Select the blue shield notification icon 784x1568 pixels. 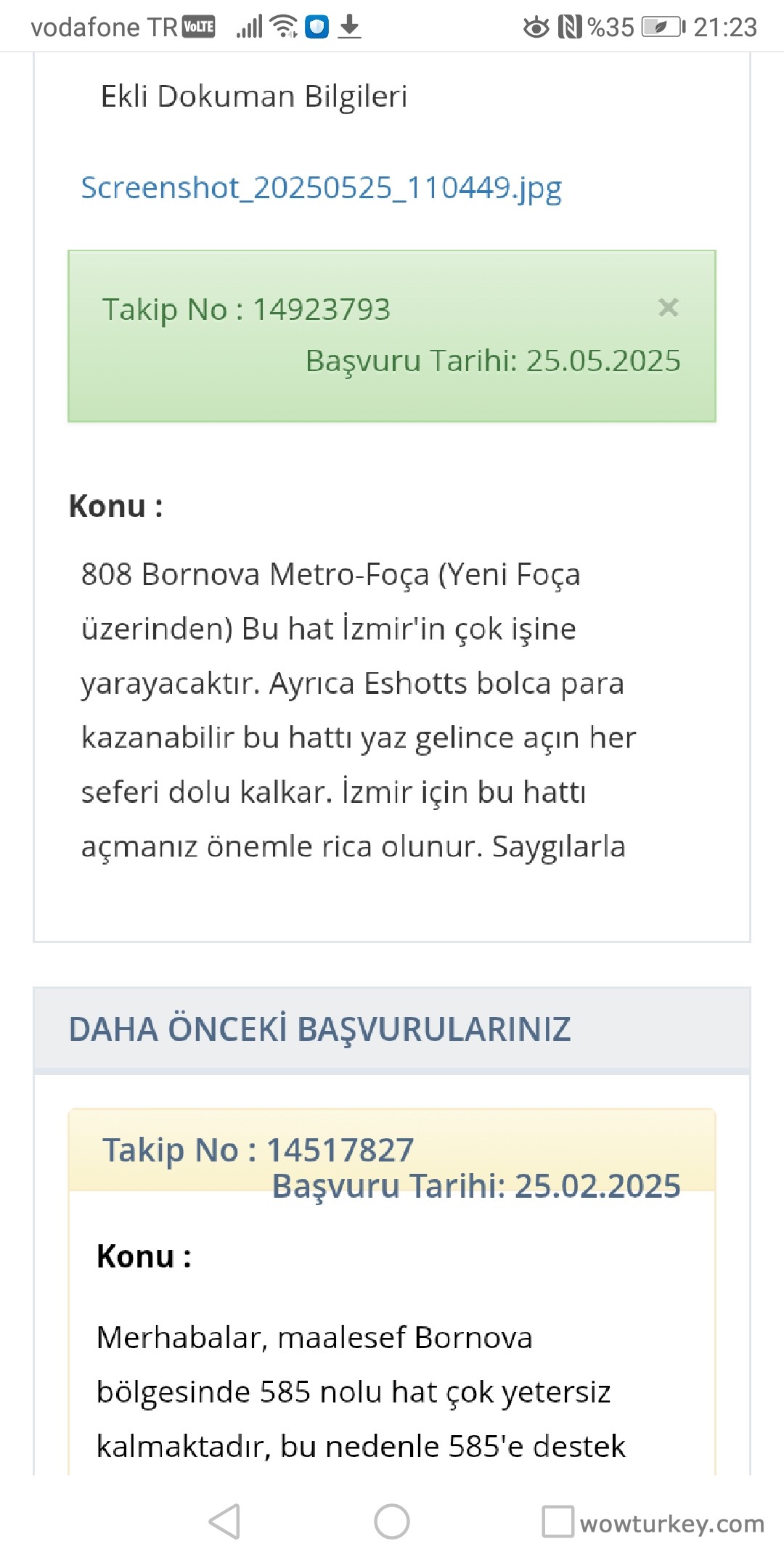(318, 28)
